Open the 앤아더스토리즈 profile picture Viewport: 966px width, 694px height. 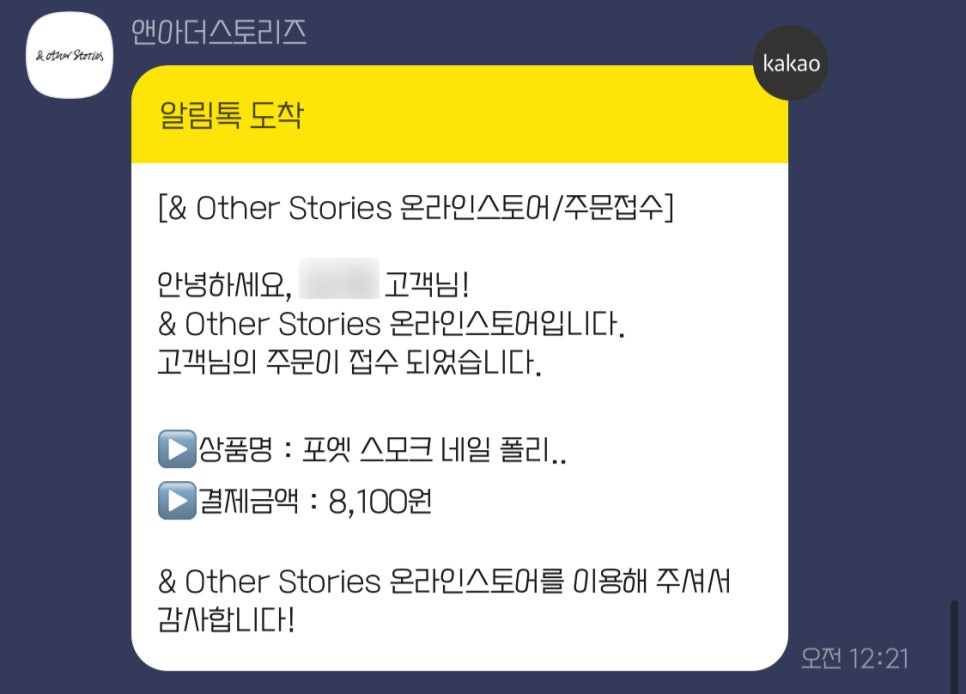point(69,55)
